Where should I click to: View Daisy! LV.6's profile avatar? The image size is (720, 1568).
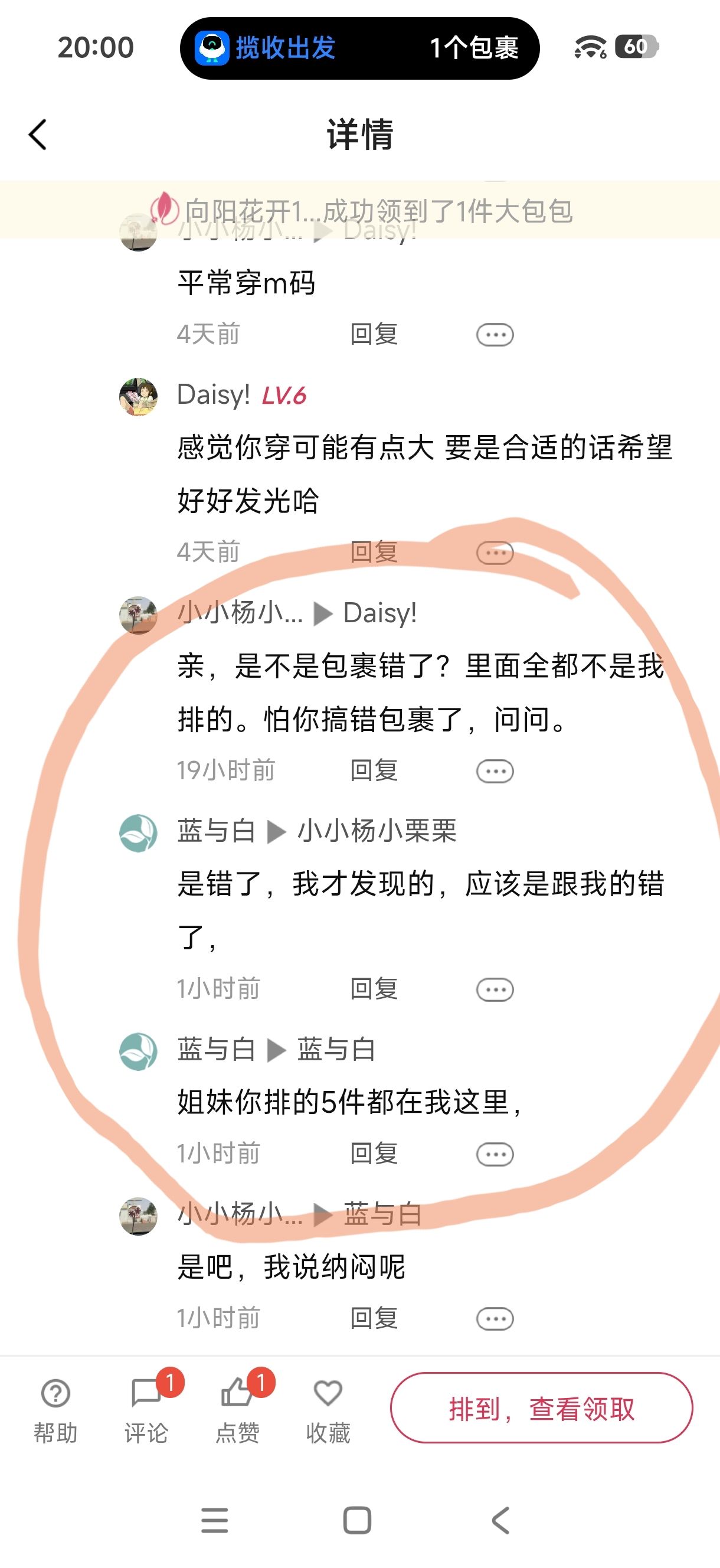pyautogui.click(x=138, y=396)
